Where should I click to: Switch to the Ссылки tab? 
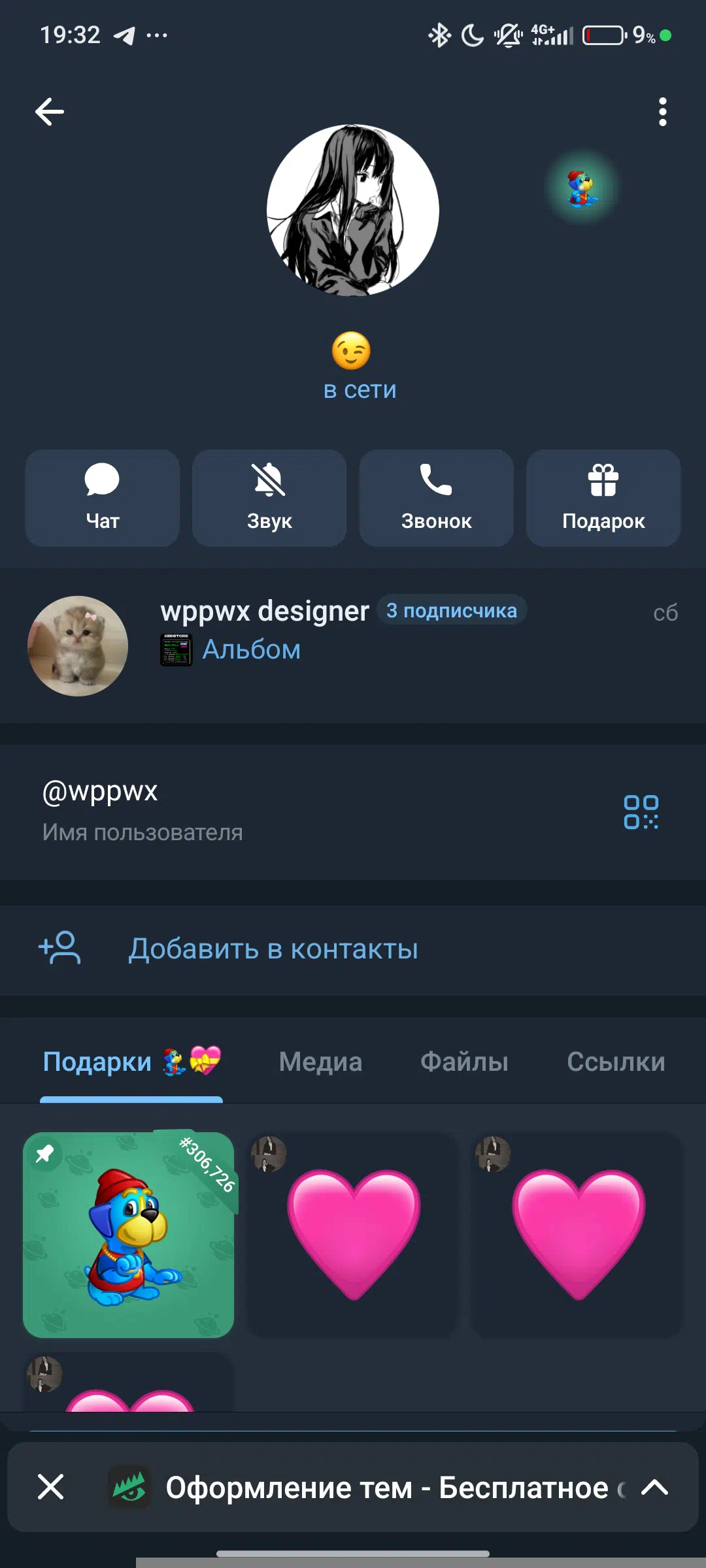pyautogui.click(x=616, y=1062)
